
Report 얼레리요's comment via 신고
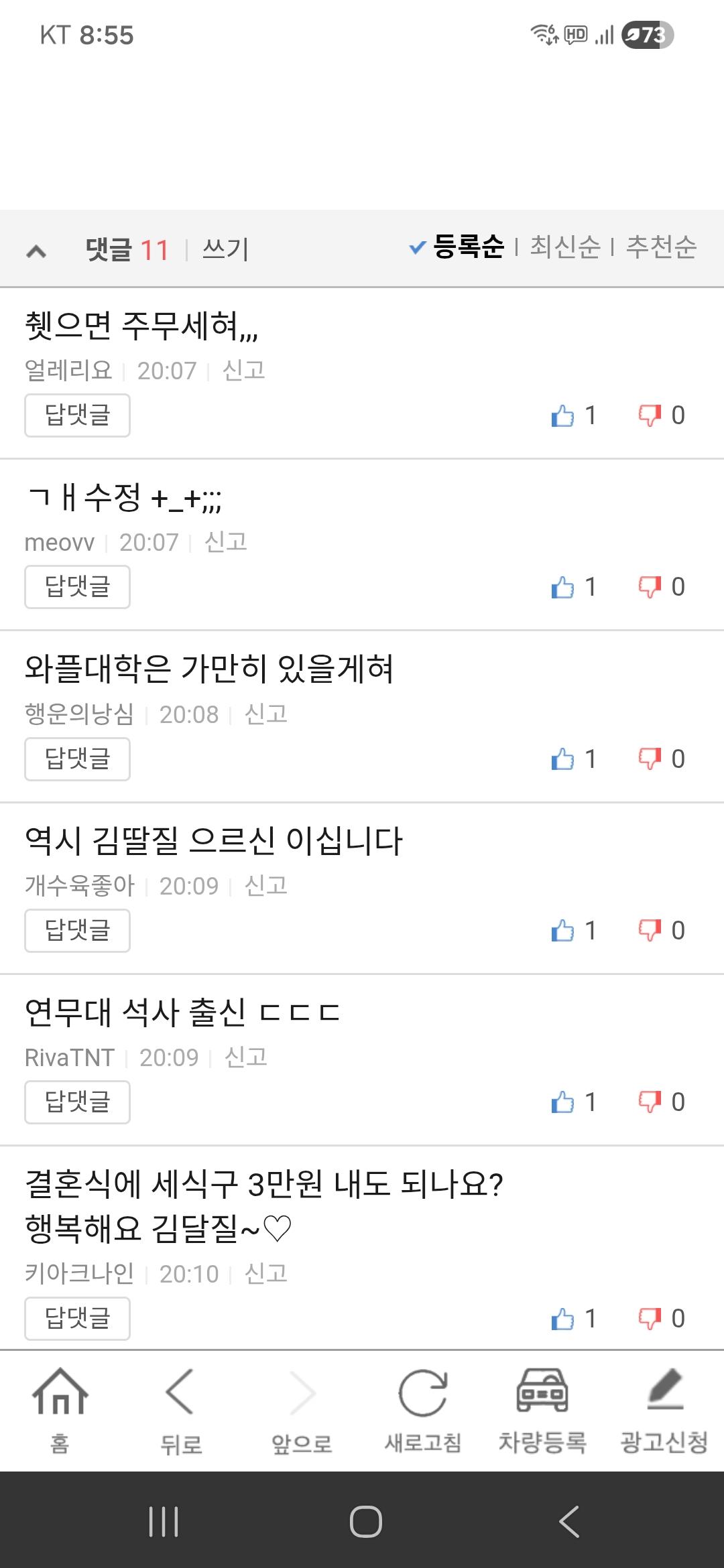244,370
